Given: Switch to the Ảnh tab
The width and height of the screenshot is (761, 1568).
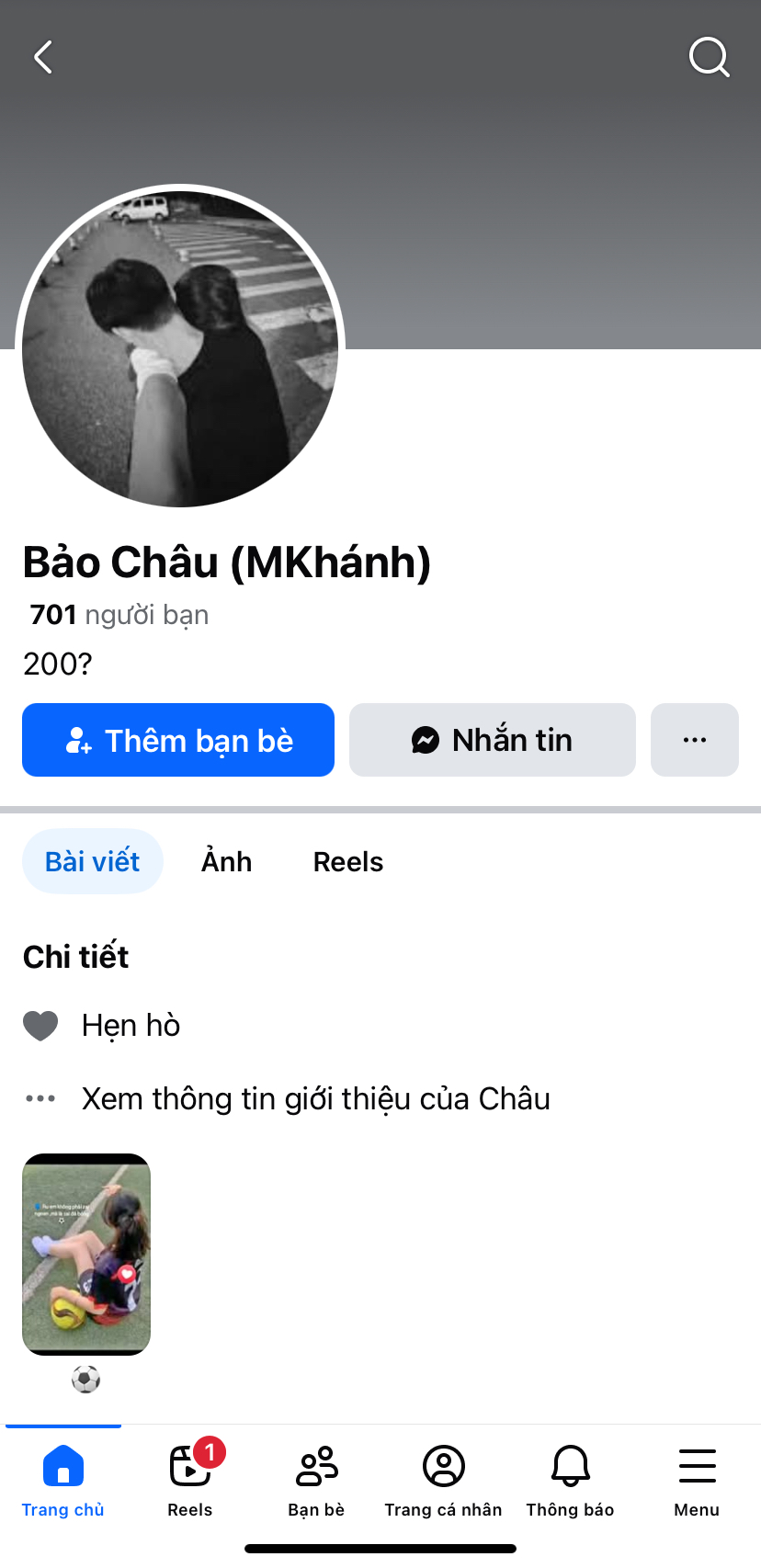Looking at the screenshot, I should (x=227, y=861).
